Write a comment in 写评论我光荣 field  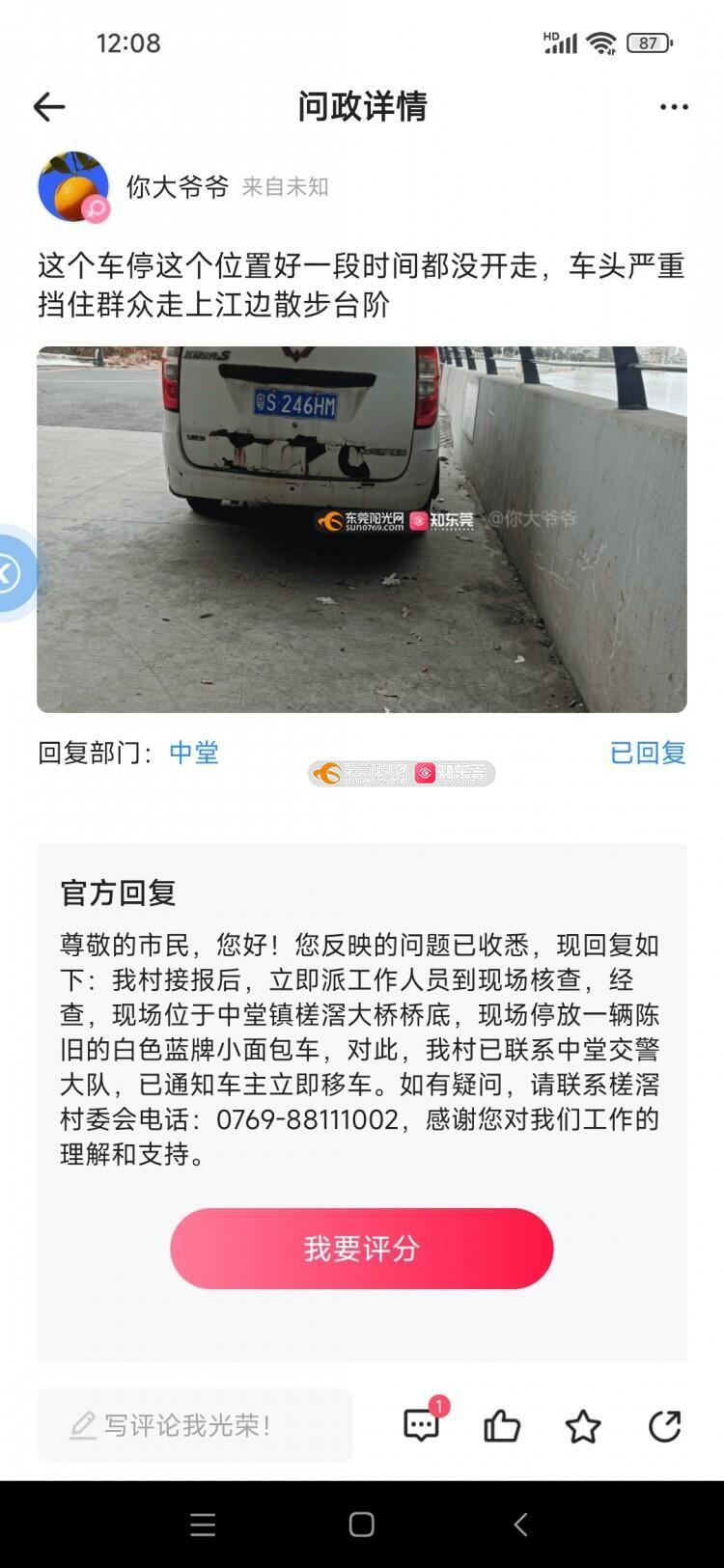(x=195, y=1425)
